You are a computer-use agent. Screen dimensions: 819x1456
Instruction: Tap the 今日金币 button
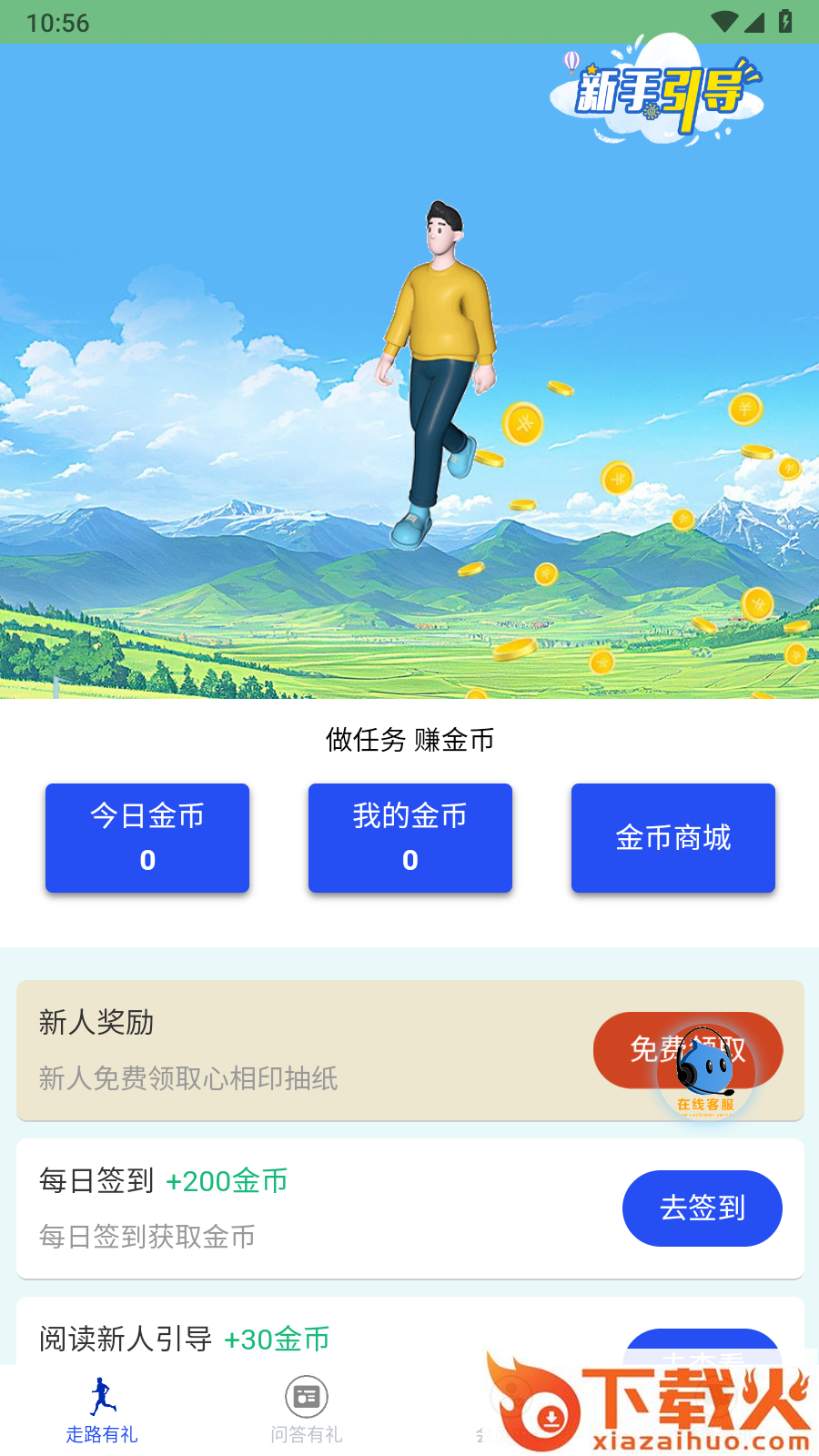147,837
